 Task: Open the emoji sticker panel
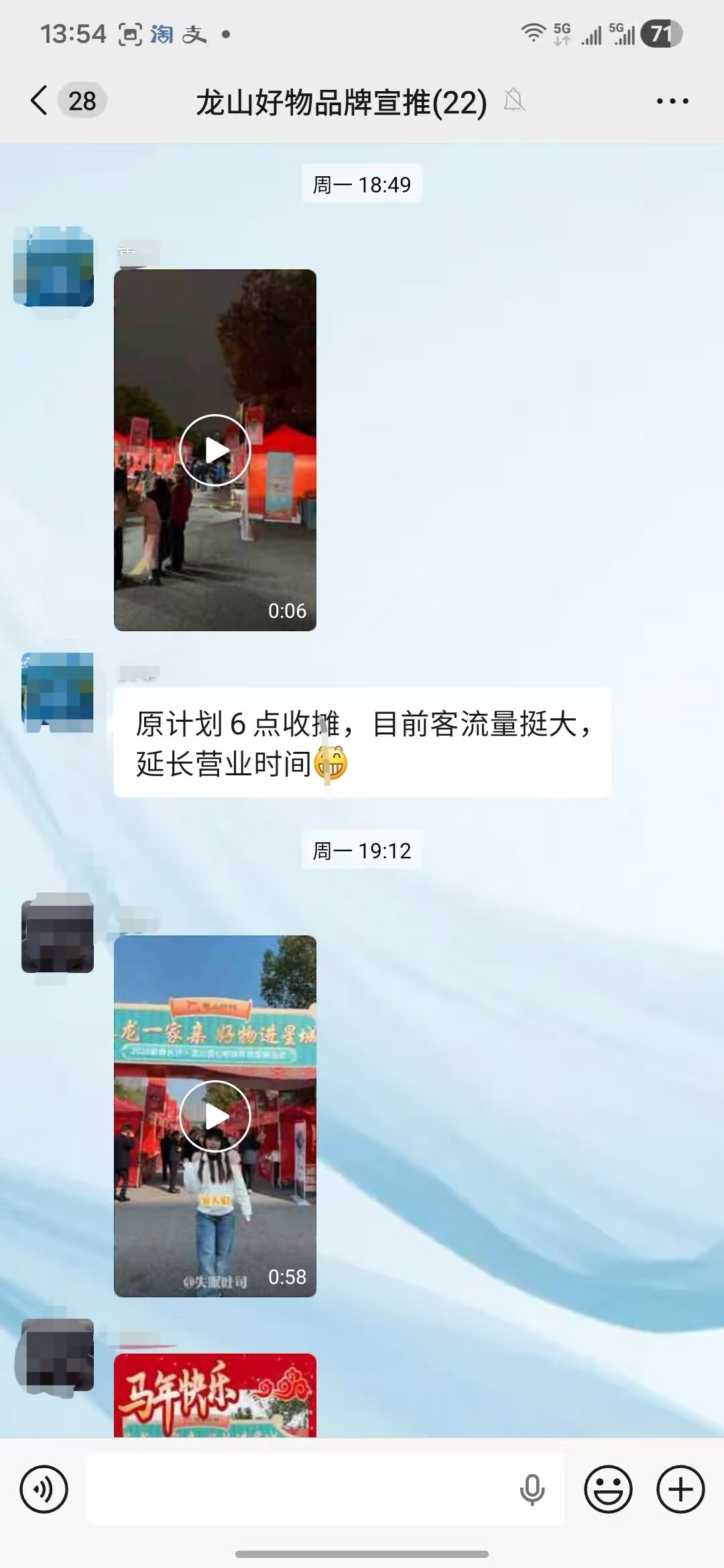pyautogui.click(x=608, y=1490)
